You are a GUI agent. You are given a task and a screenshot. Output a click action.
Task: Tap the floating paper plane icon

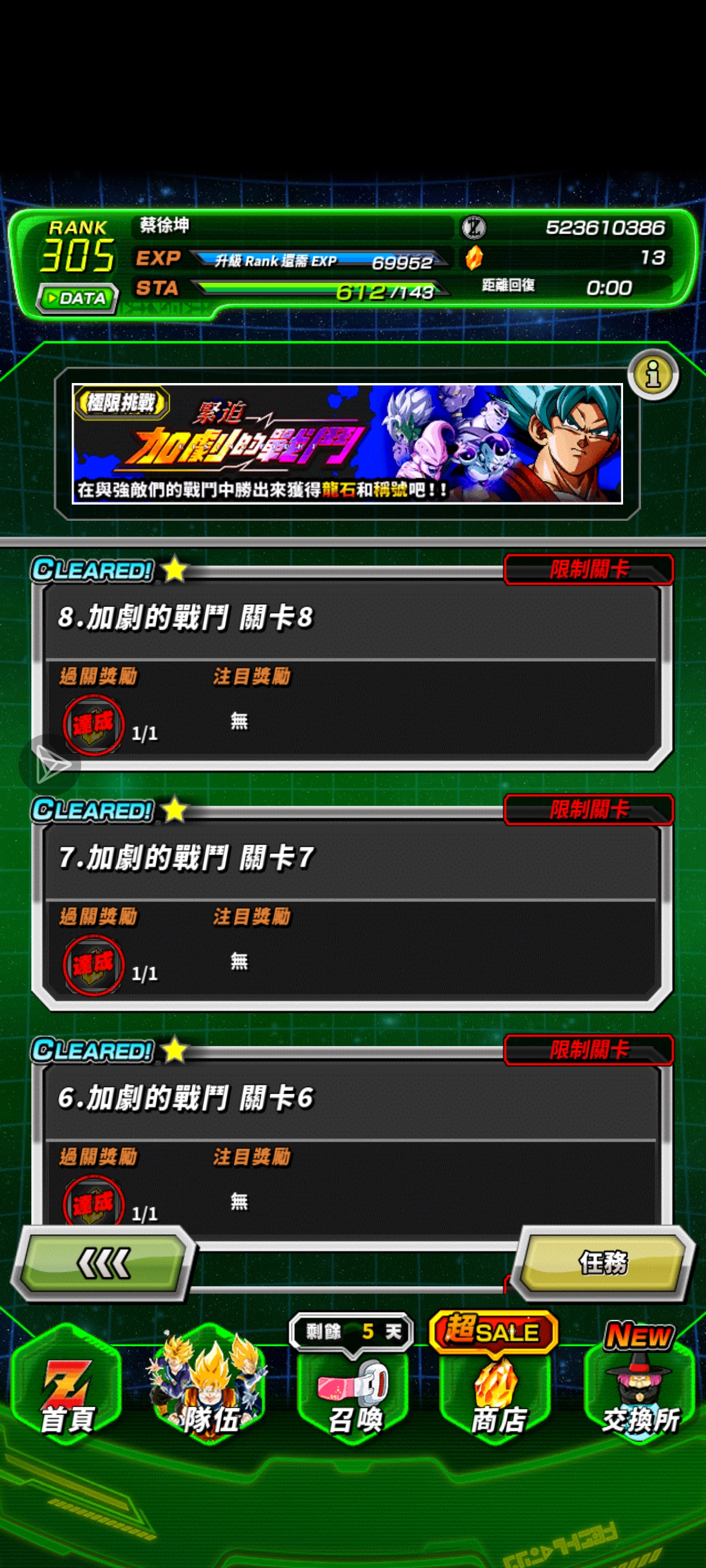click(x=50, y=763)
